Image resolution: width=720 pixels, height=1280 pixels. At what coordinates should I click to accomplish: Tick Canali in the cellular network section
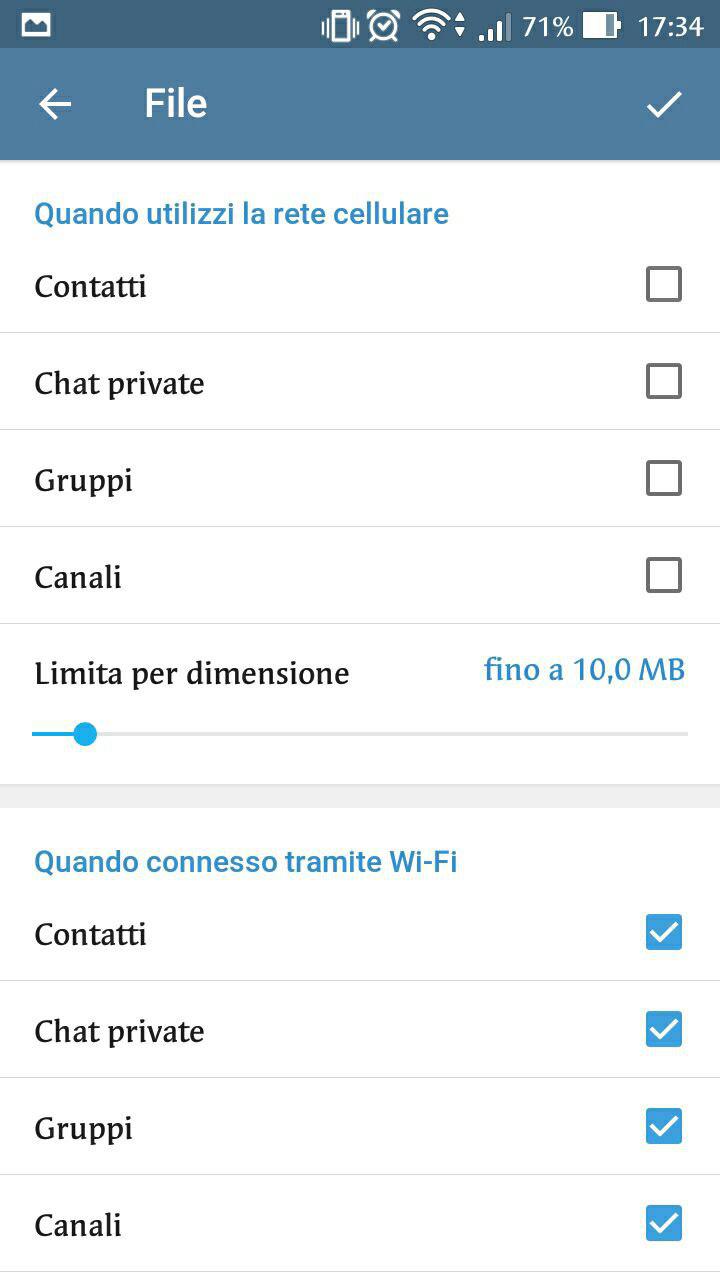664,576
